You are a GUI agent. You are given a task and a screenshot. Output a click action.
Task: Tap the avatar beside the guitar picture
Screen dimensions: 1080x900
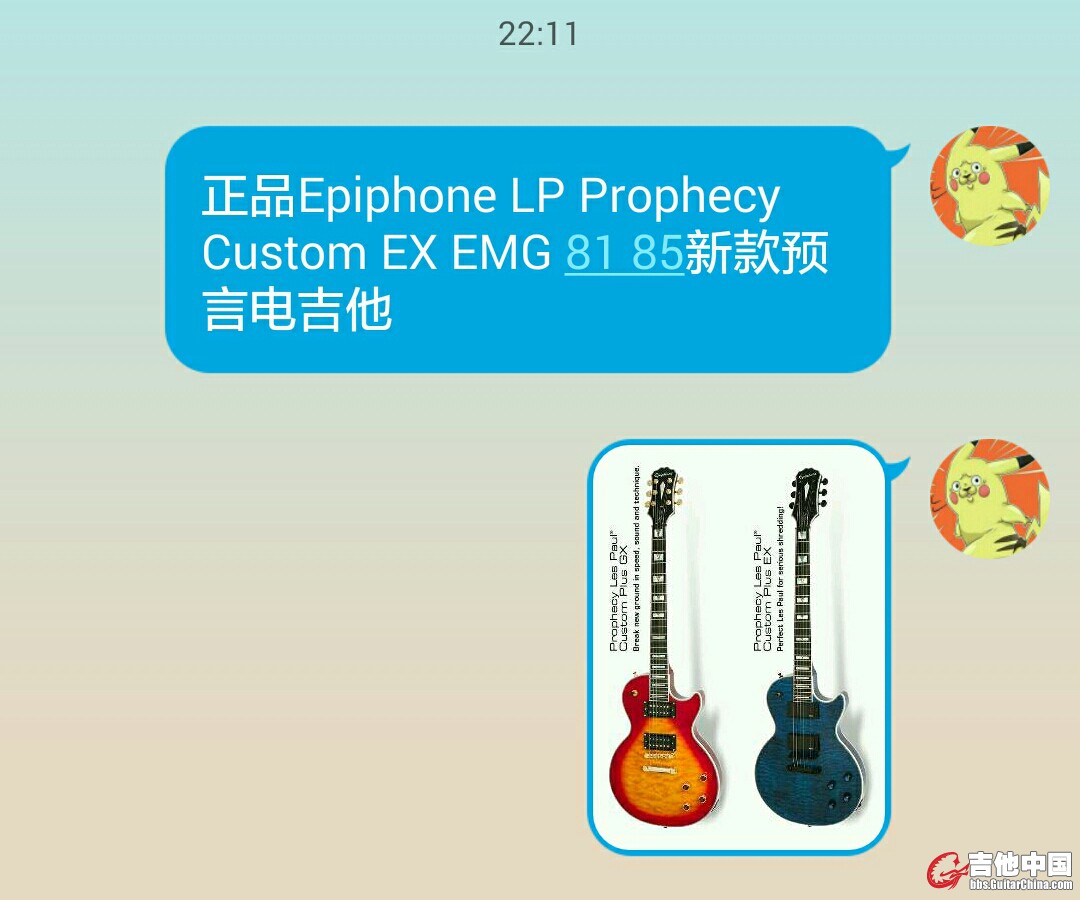pos(989,499)
